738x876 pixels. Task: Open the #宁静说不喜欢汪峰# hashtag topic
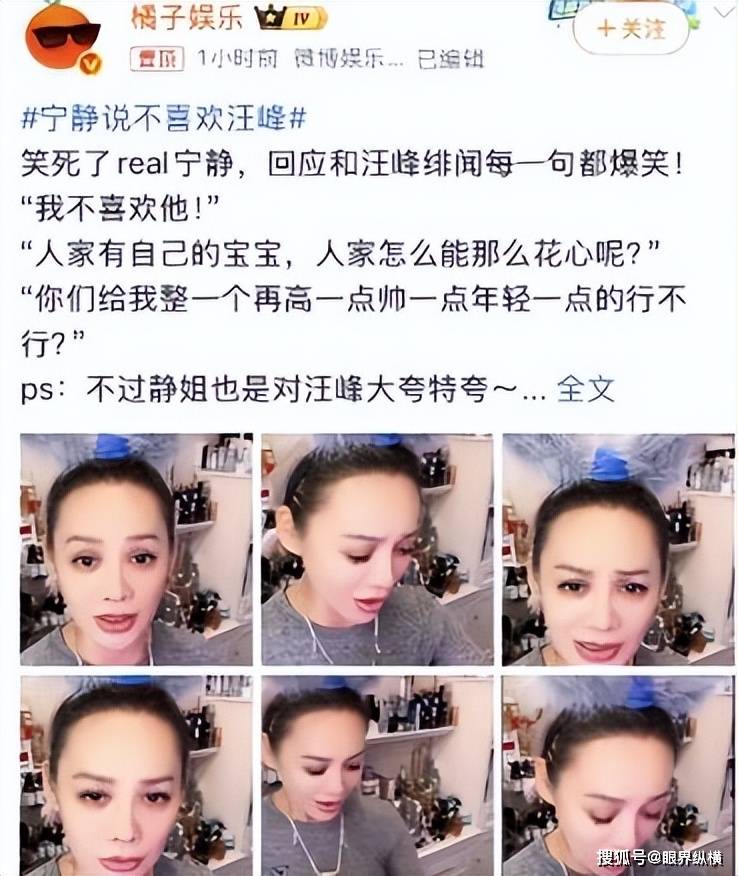point(163,119)
